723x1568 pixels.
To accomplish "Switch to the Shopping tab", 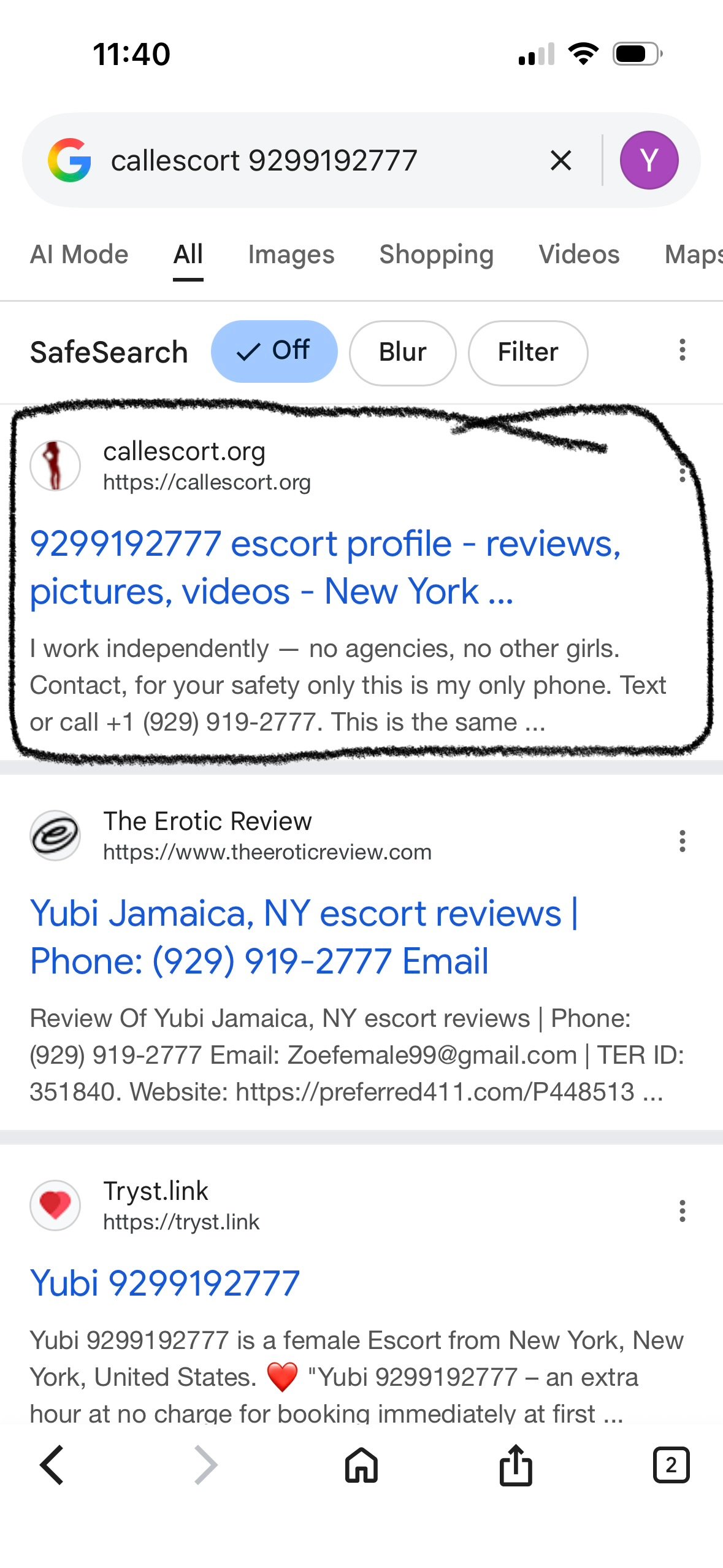I will [436, 255].
